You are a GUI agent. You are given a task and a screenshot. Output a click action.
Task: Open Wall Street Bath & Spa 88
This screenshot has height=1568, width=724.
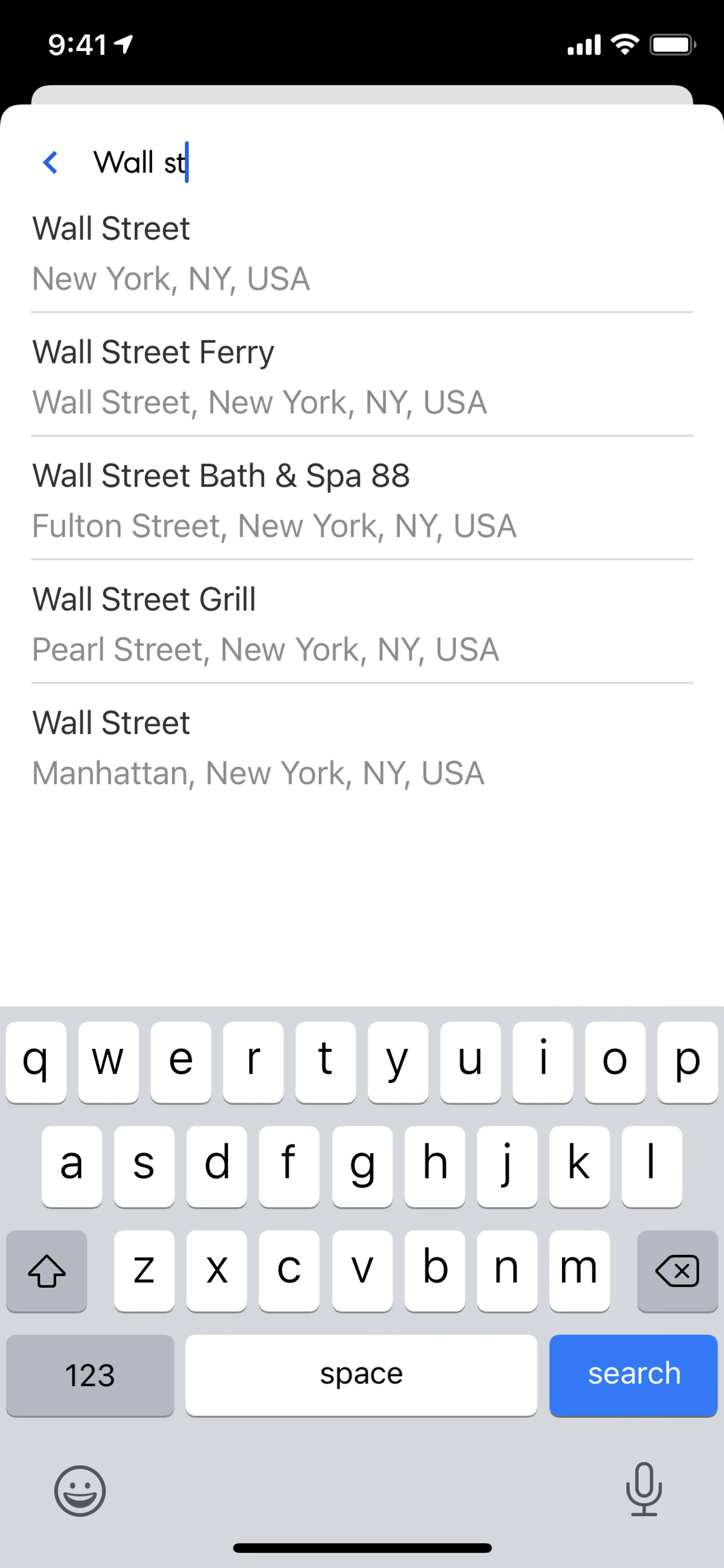361,500
